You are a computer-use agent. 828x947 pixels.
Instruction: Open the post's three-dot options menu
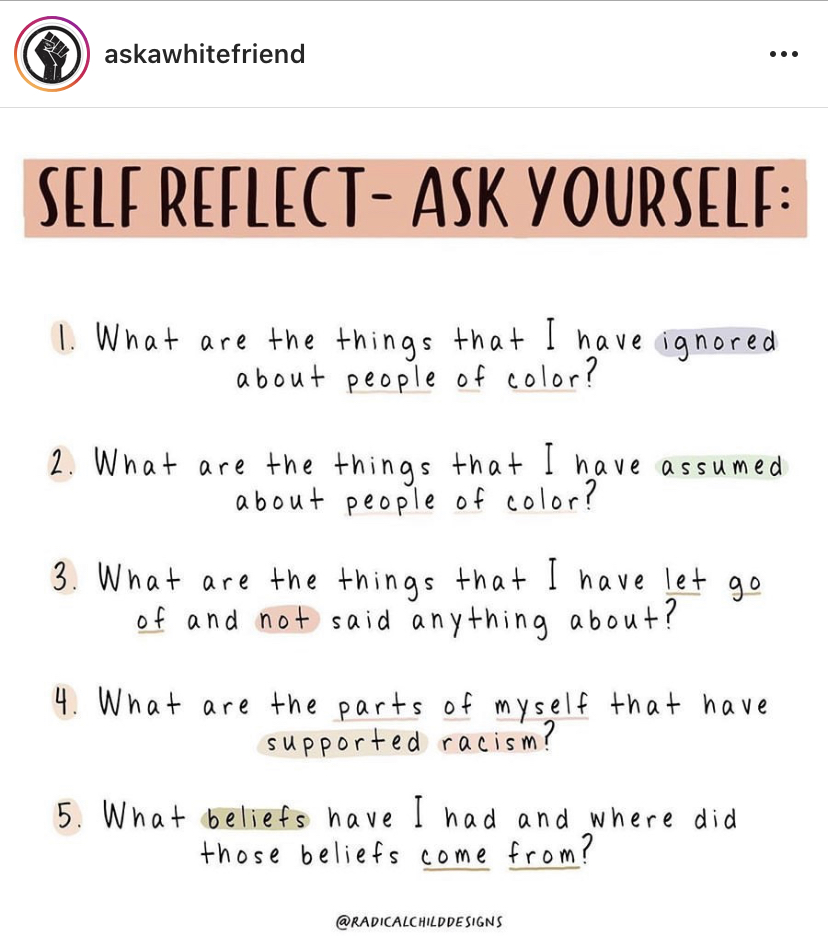[783, 54]
